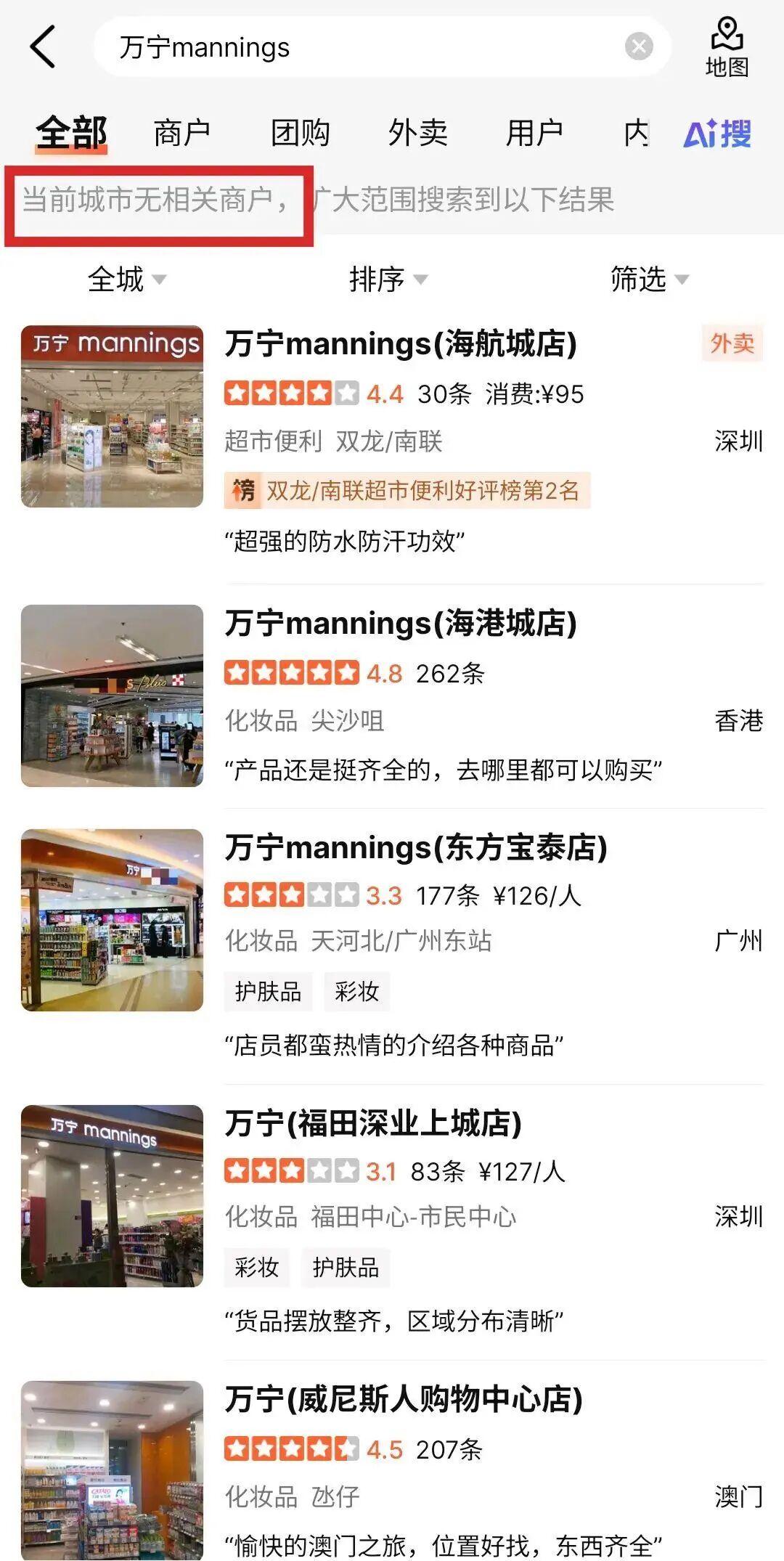Image resolution: width=784 pixels, height=1561 pixels.
Task: Open 万宁mannings(海航城店) result
Action: [x=401, y=343]
